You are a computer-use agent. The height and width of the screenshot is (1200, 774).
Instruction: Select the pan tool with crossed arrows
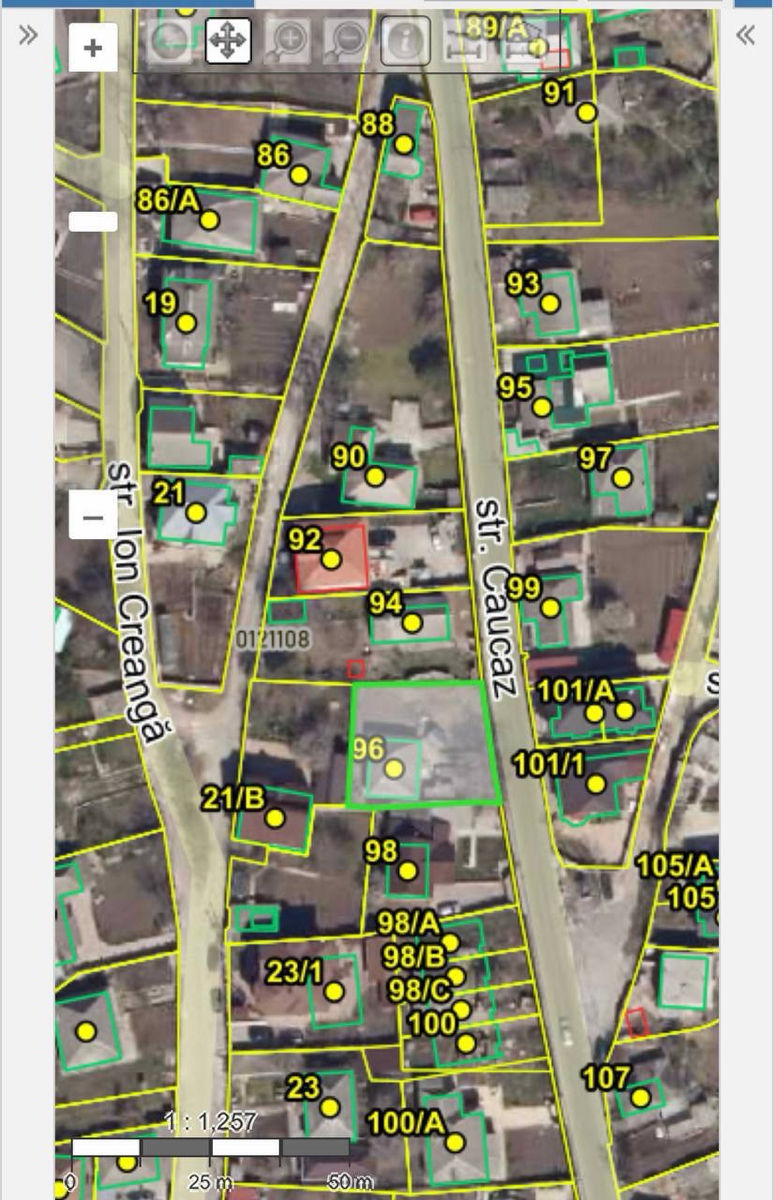click(x=228, y=42)
